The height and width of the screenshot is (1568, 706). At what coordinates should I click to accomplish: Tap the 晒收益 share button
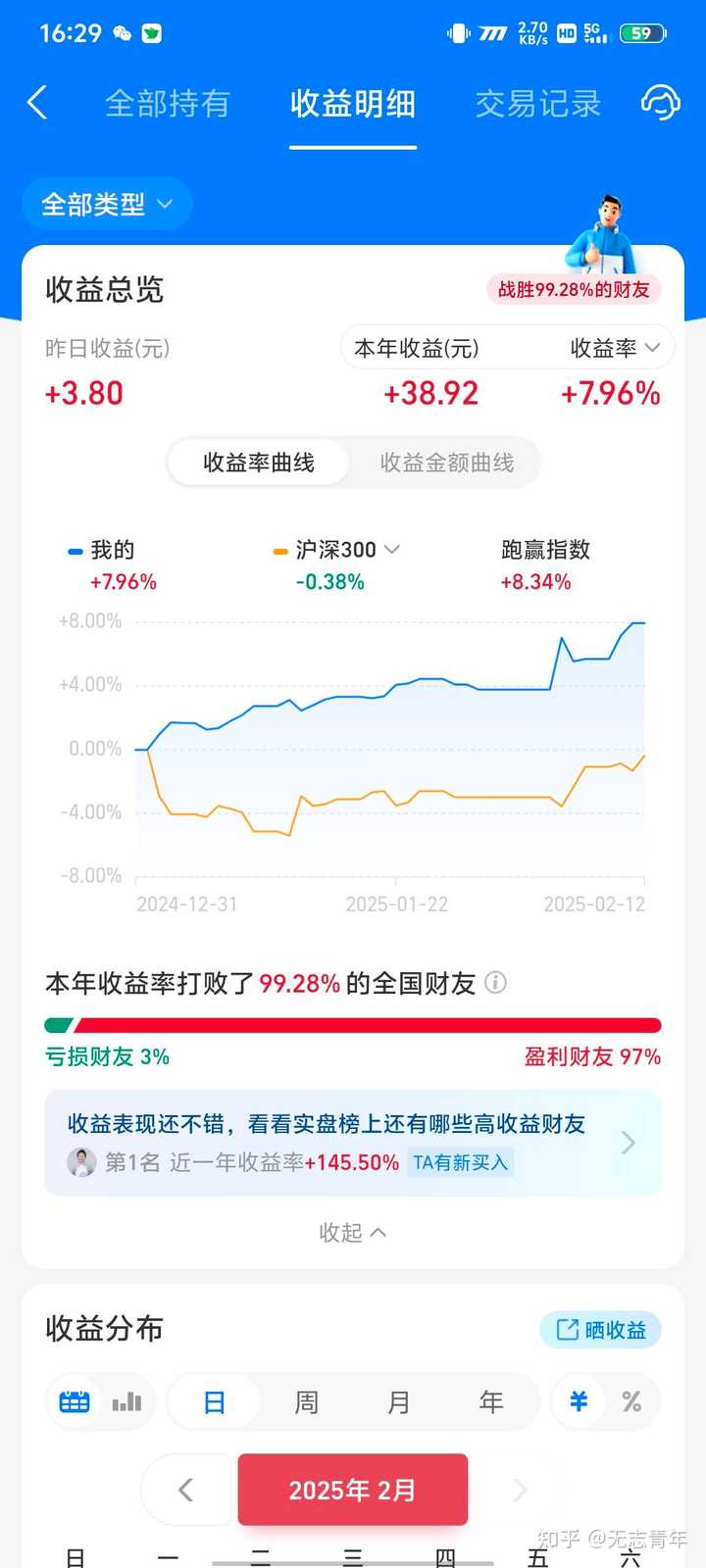coord(601,1330)
